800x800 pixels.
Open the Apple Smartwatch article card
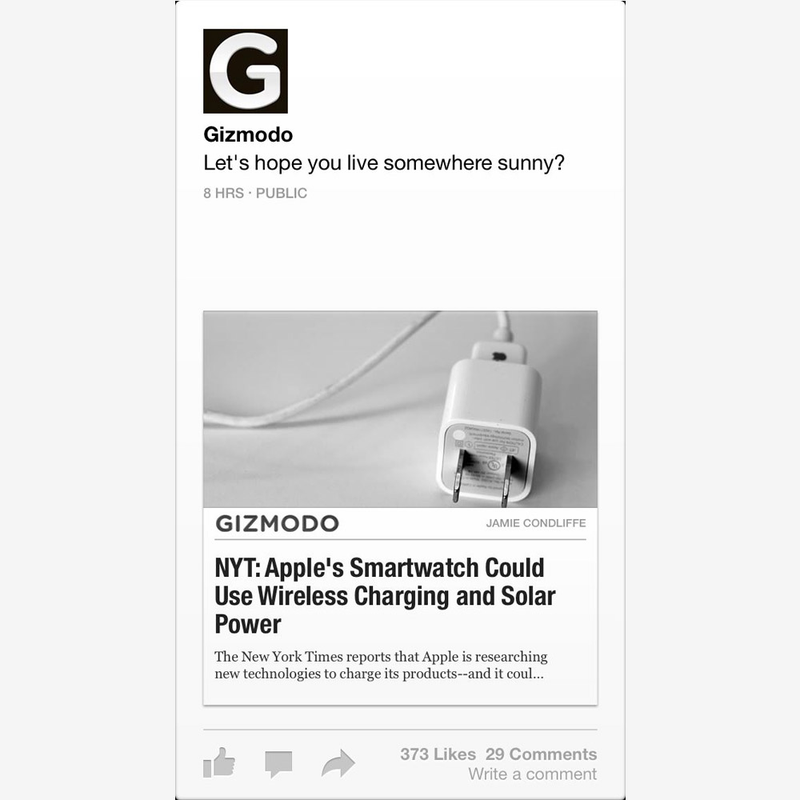(x=400, y=595)
